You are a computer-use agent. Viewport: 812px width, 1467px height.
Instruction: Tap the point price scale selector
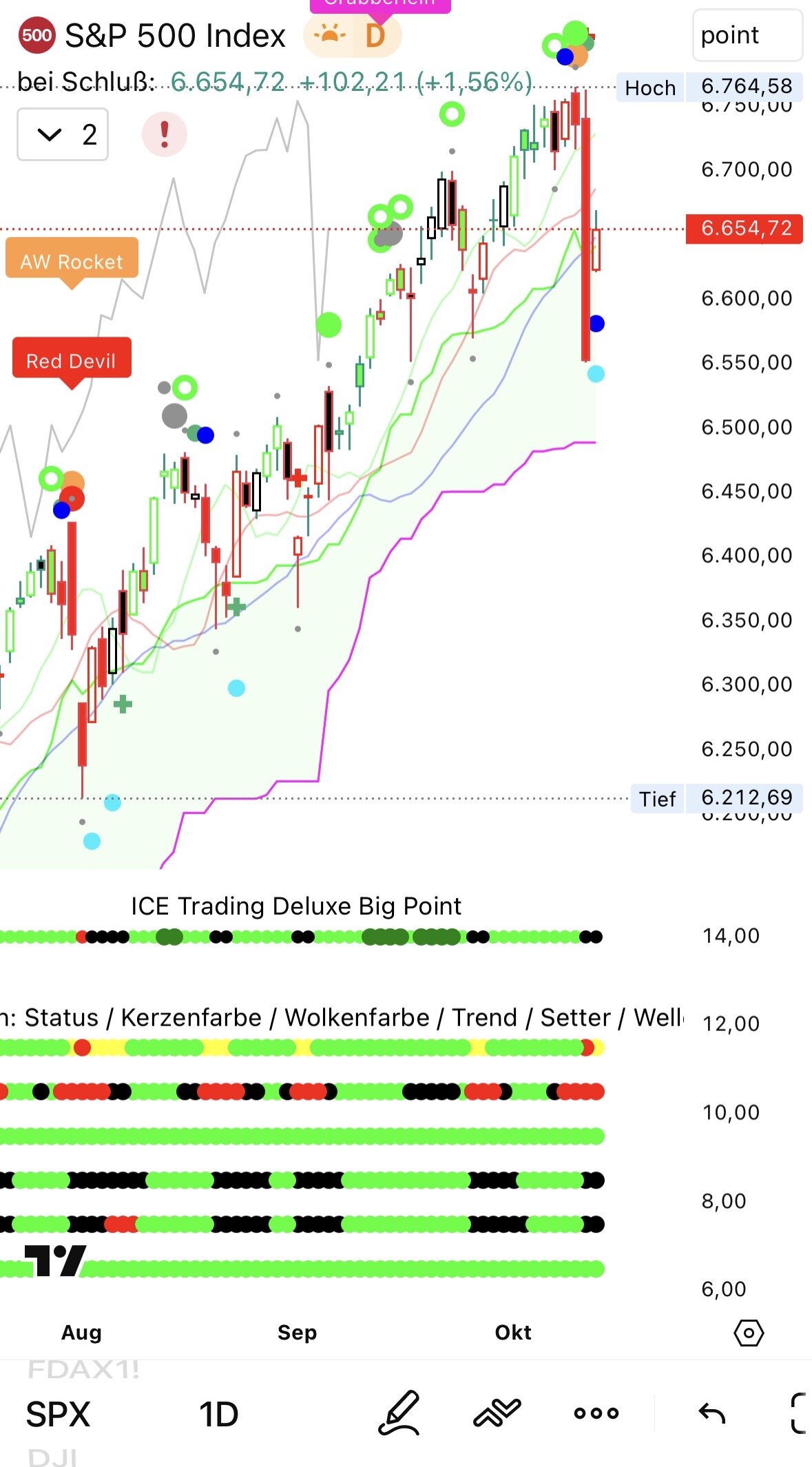747,36
